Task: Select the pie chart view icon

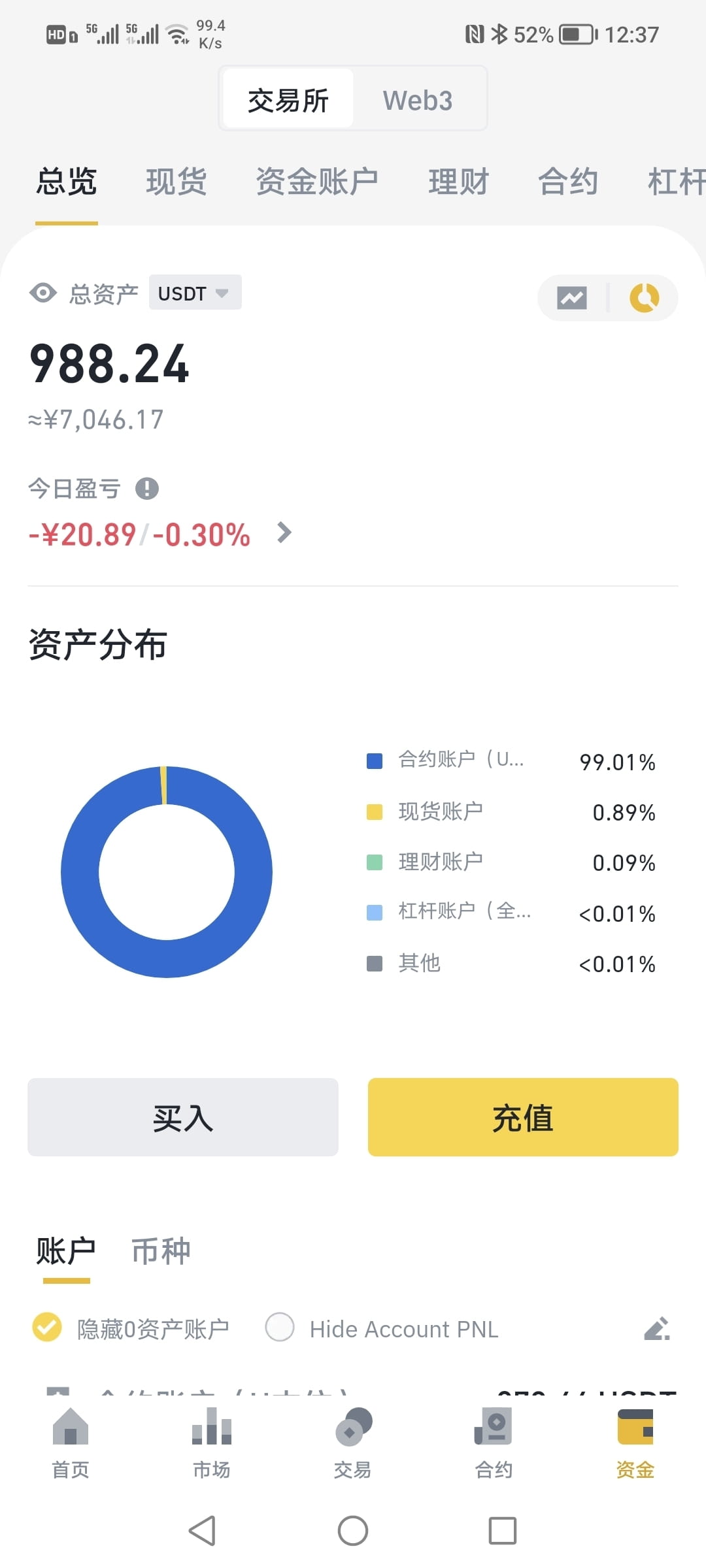Action: pos(644,297)
